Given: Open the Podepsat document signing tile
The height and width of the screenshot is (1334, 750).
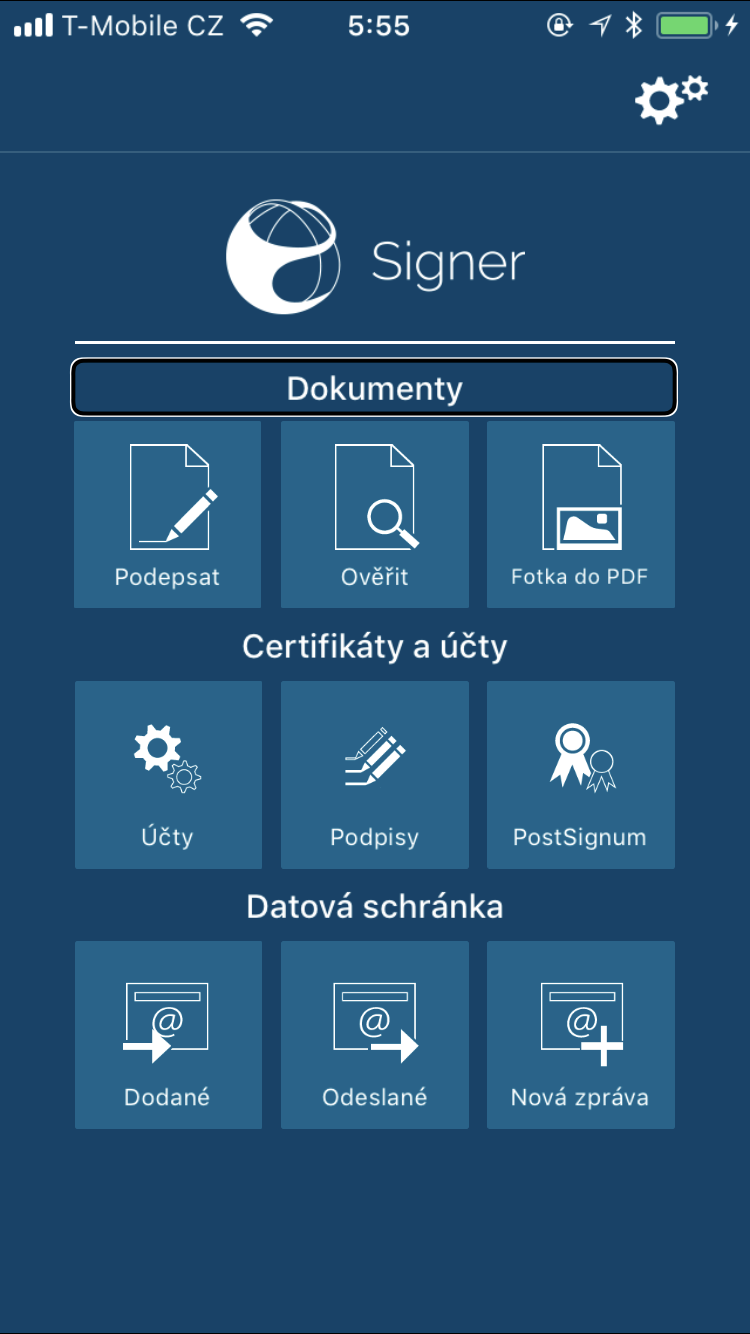Looking at the screenshot, I should coord(167,514).
